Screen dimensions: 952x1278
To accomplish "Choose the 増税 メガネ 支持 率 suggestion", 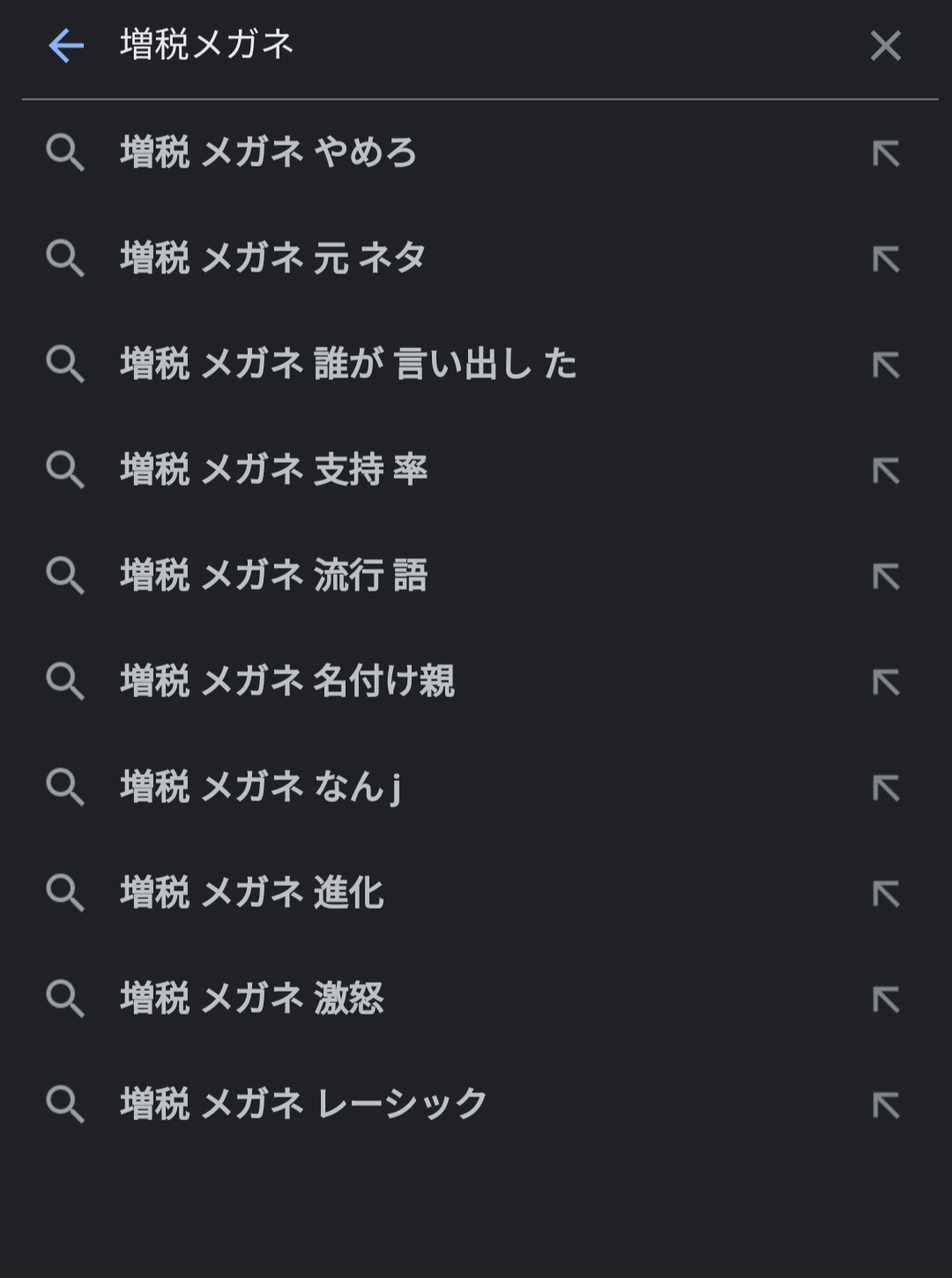I will click(x=273, y=471).
